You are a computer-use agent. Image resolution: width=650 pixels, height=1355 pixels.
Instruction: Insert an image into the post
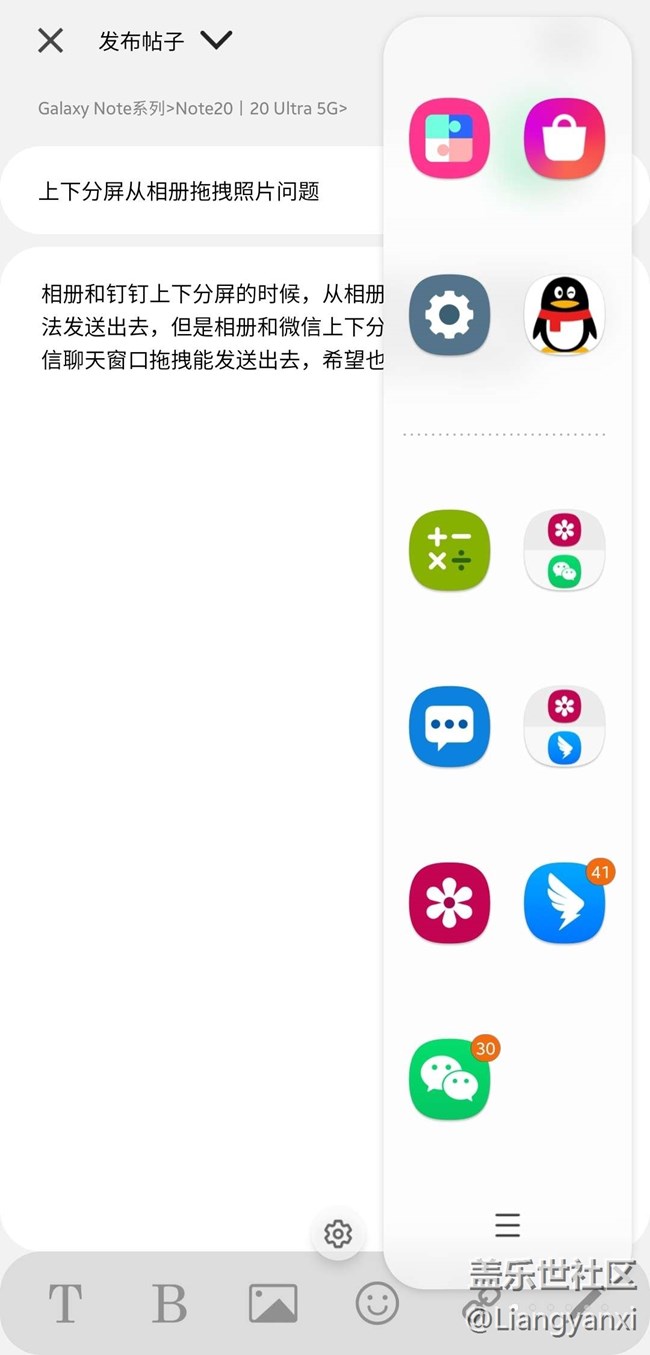click(273, 1304)
